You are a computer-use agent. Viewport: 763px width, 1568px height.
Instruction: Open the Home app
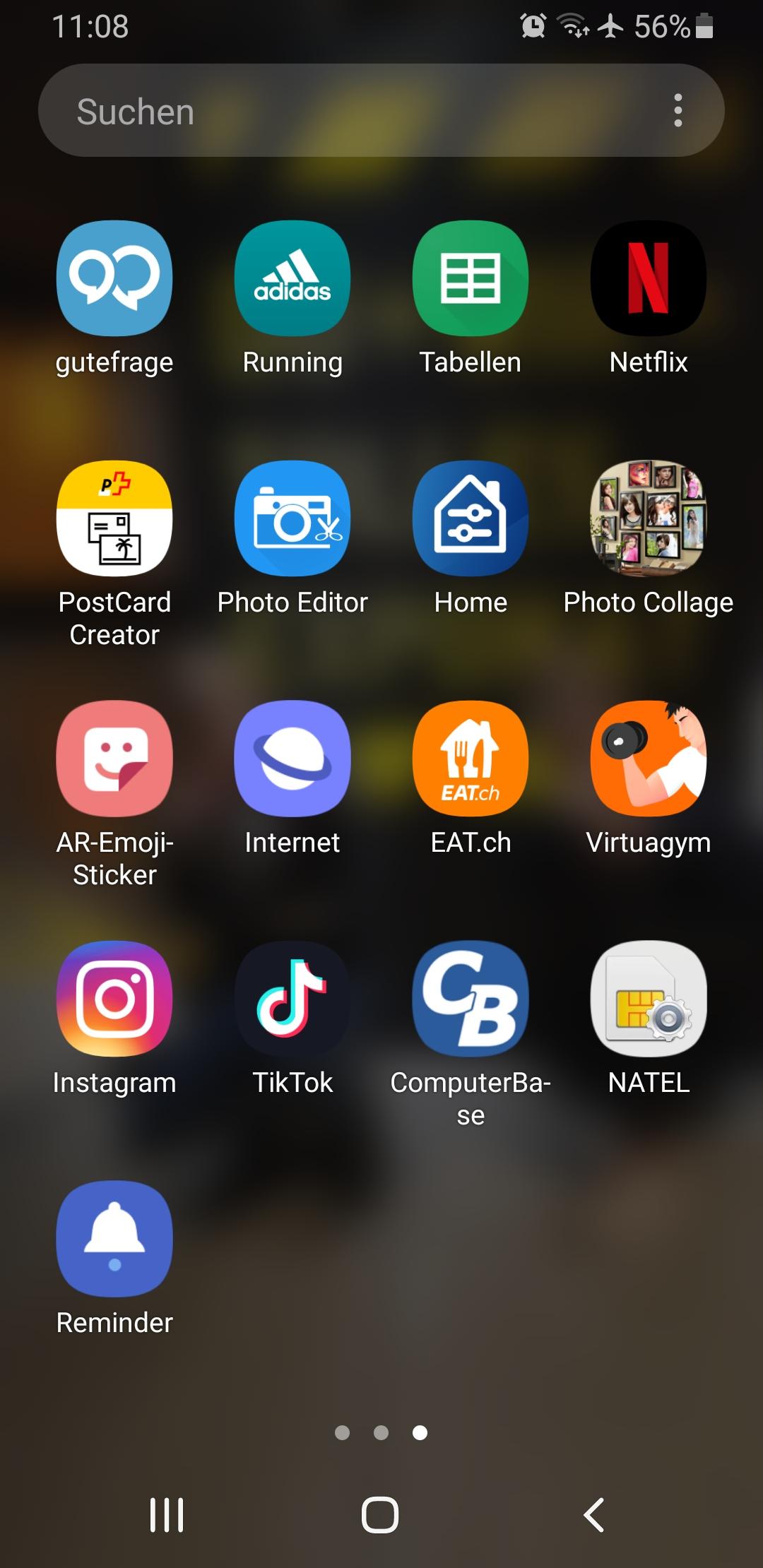coord(471,518)
